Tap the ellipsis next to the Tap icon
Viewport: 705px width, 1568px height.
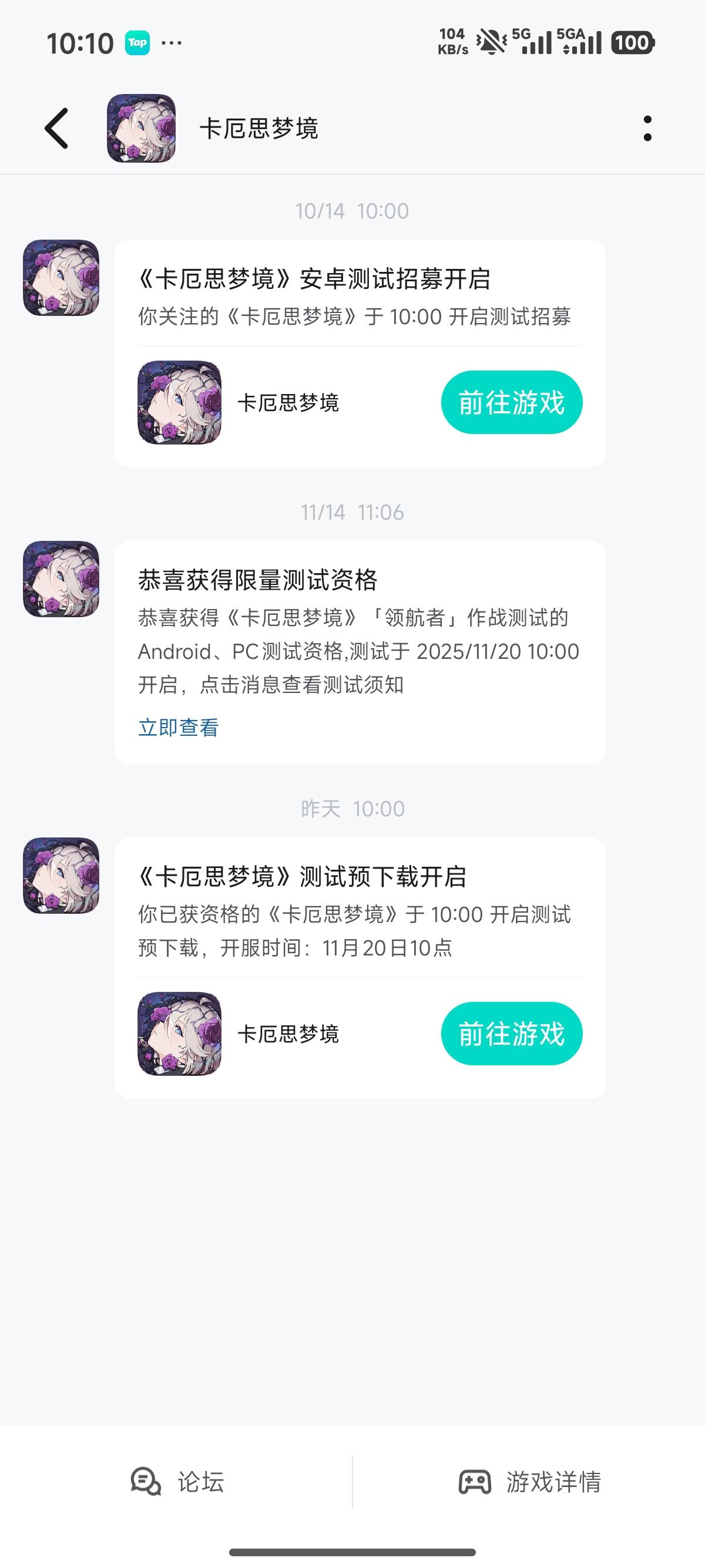[x=170, y=43]
